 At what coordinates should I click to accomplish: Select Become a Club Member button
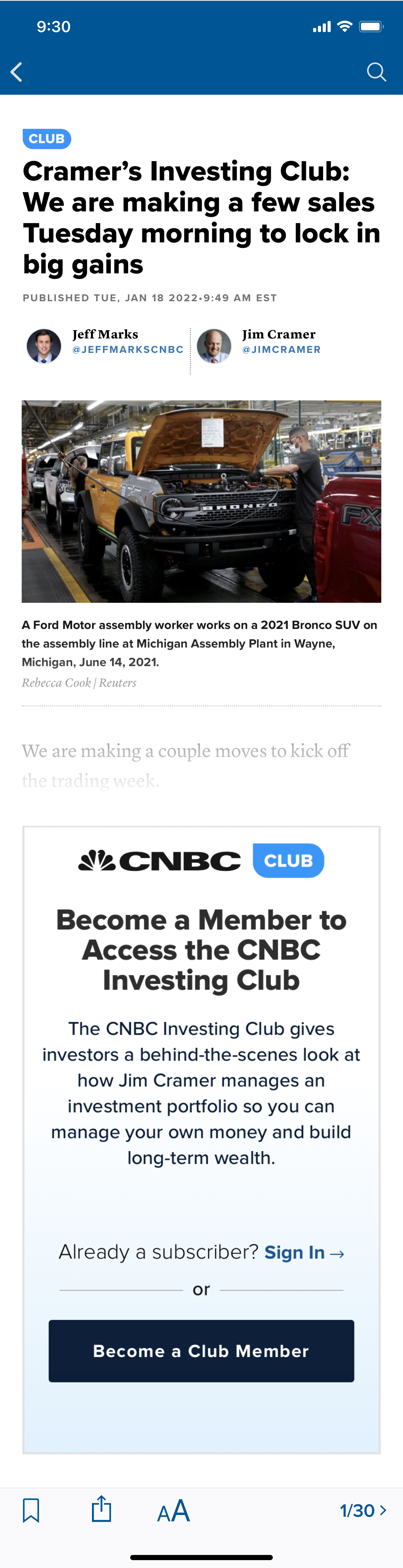[x=201, y=1351]
